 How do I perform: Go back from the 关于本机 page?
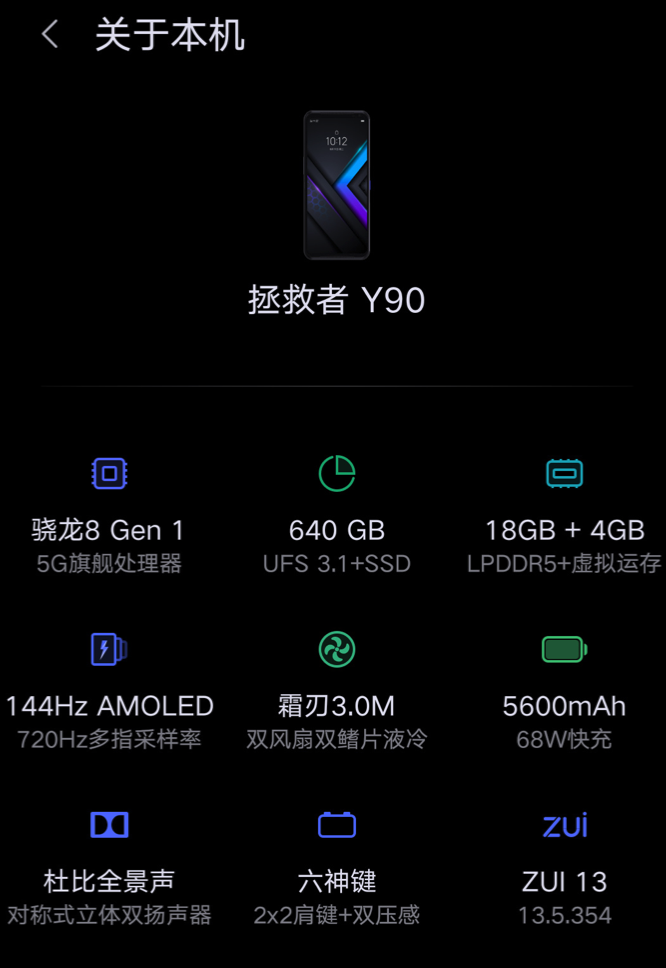49,35
